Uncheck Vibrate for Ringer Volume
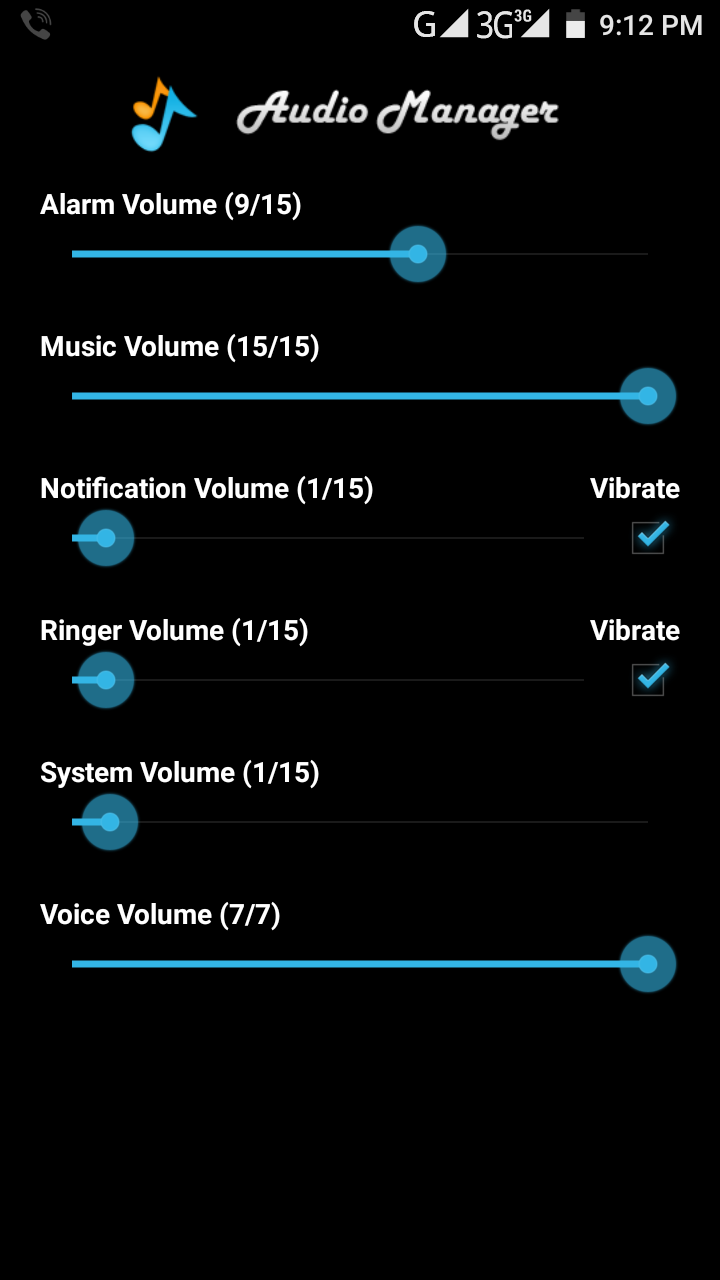720x1280 pixels. click(649, 680)
